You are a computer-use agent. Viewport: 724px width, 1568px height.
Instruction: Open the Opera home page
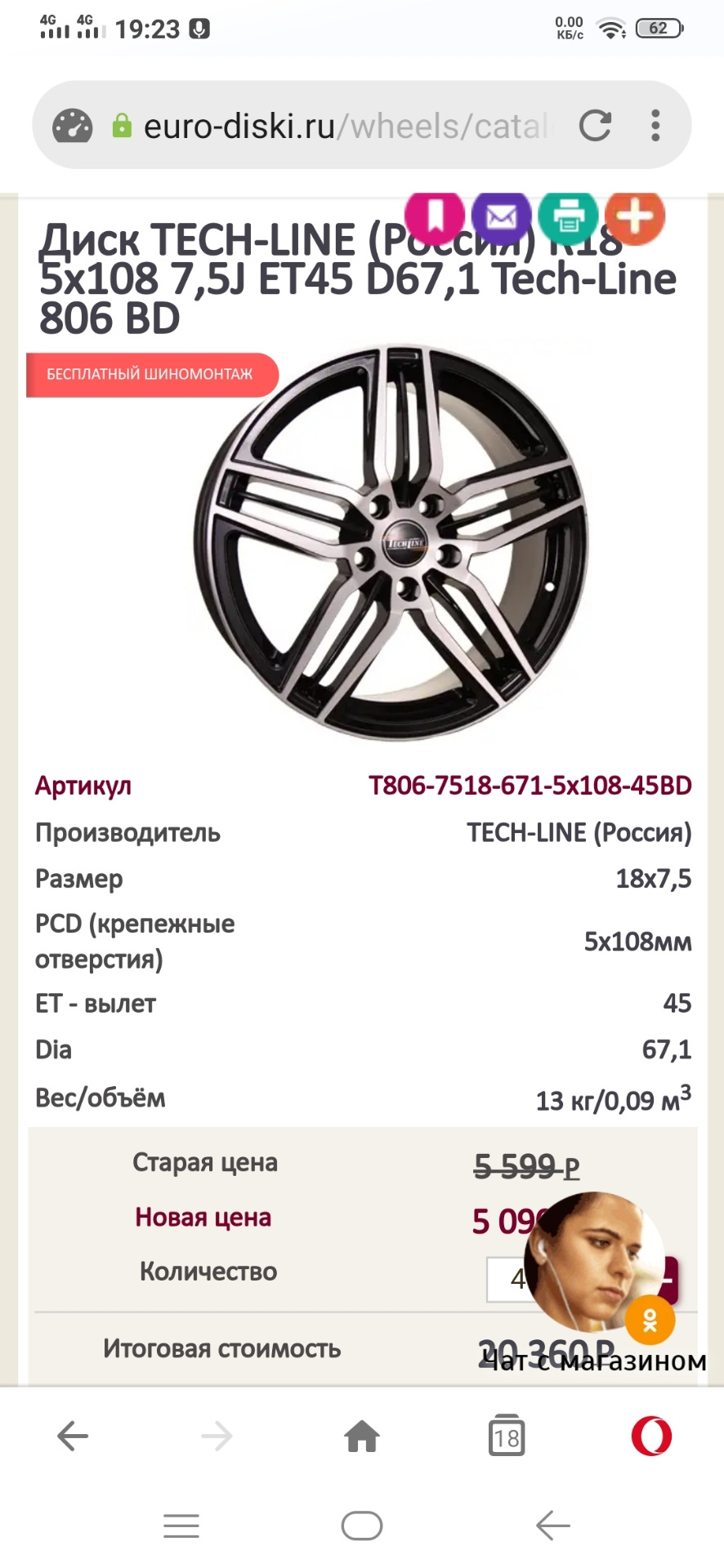pyautogui.click(x=362, y=1436)
